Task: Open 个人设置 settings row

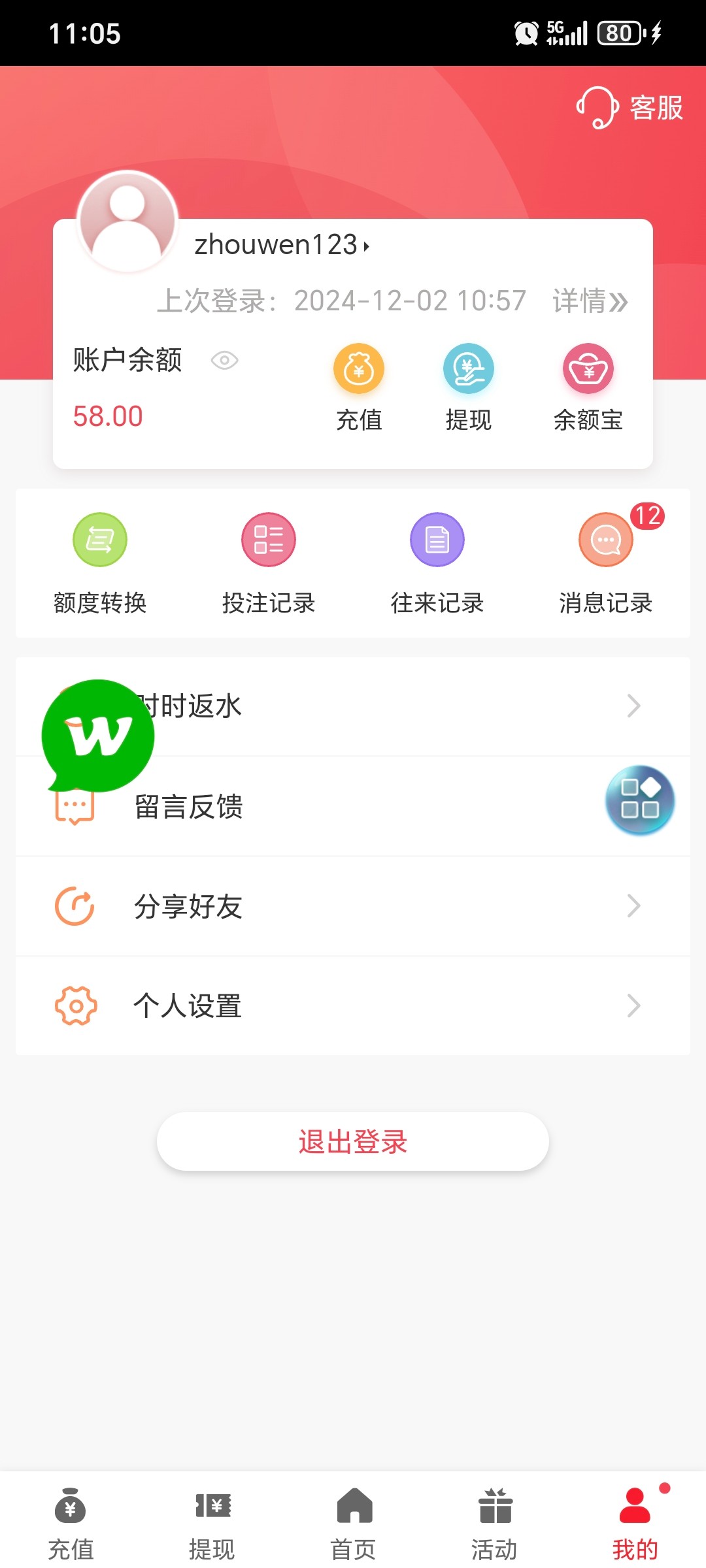Action: [x=353, y=1006]
